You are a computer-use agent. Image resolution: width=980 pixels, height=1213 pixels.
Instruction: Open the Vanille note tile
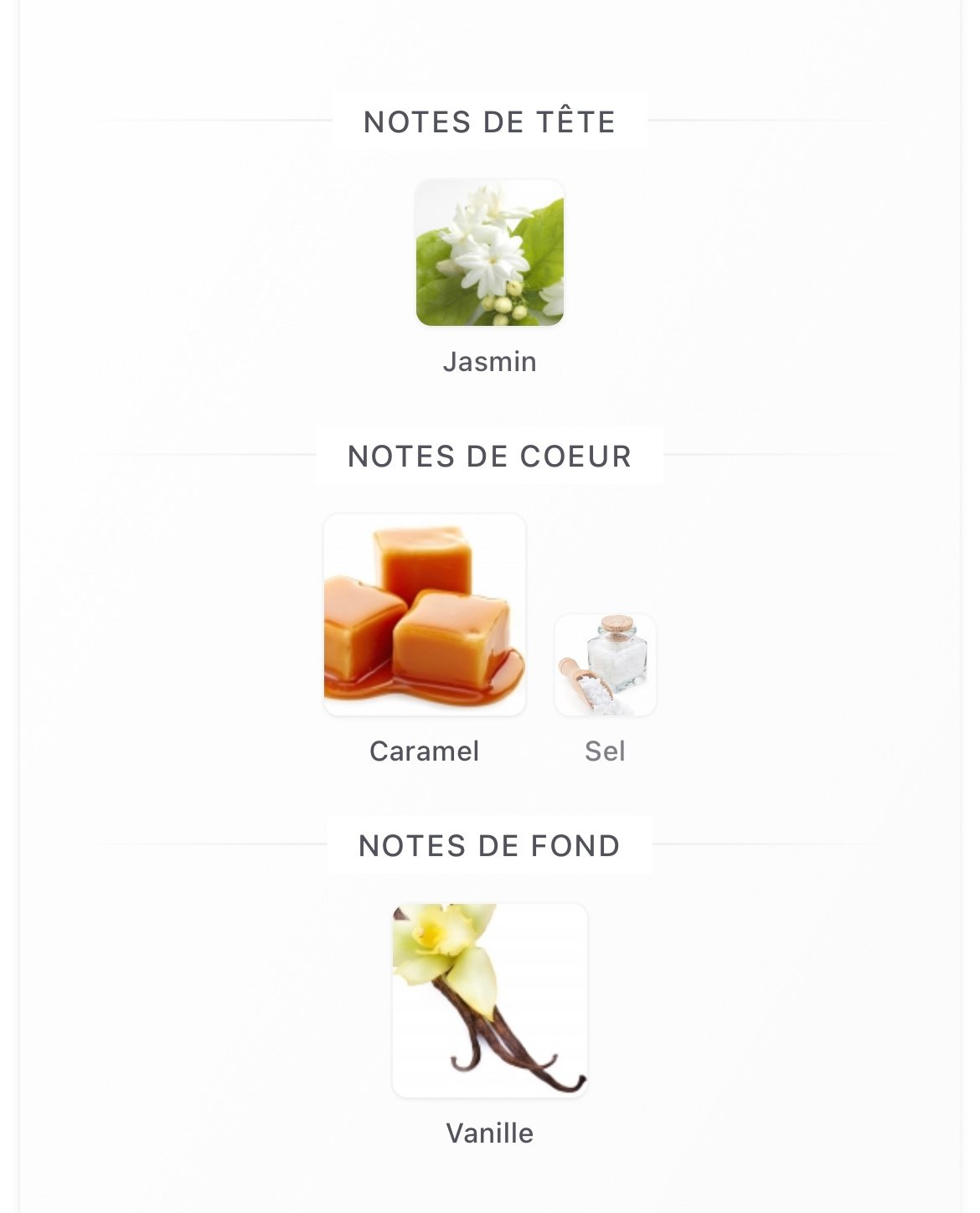pos(490,1000)
